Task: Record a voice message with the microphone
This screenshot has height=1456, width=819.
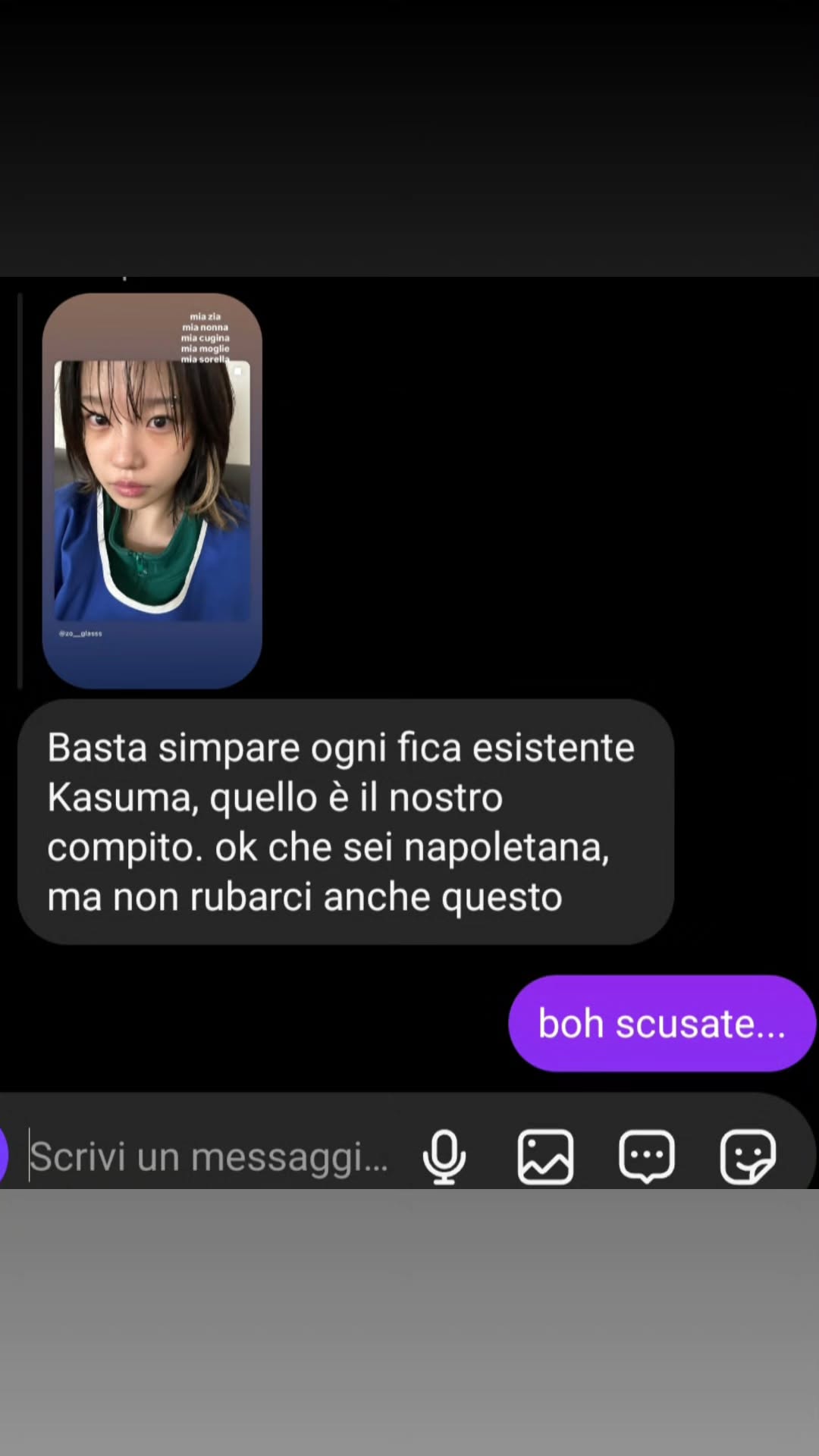Action: pos(444,1157)
